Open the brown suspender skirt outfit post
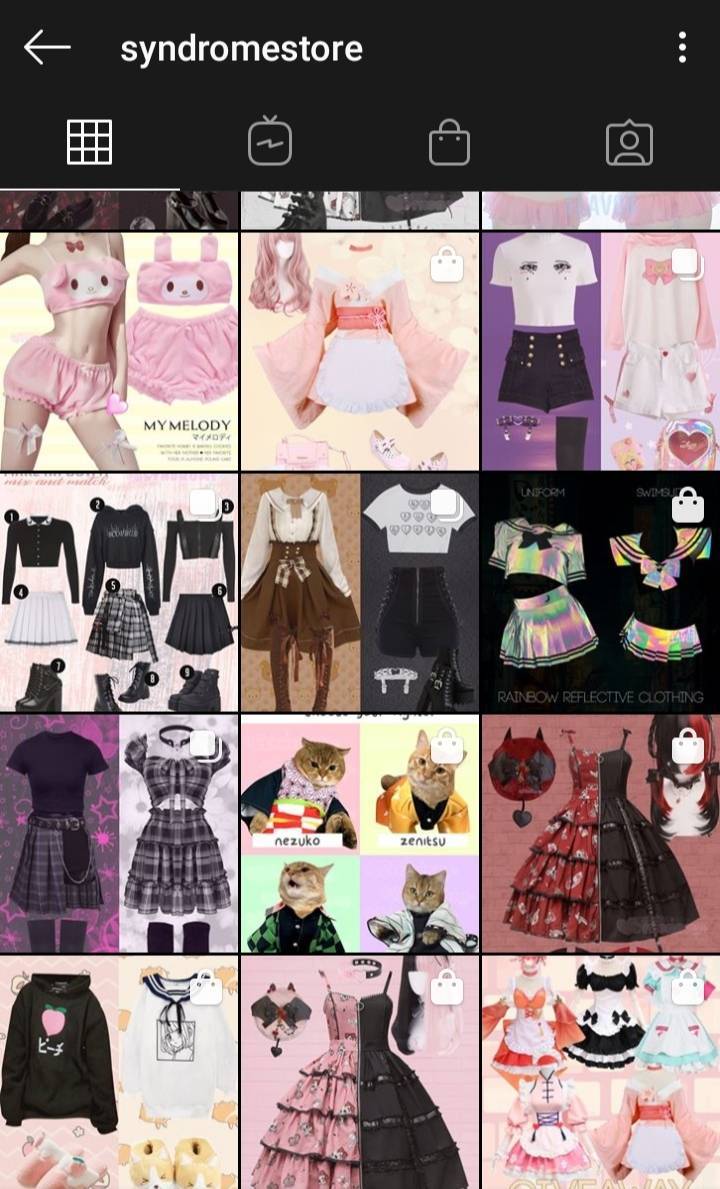Viewport: 720px width, 1189px height. [x=360, y=592]
